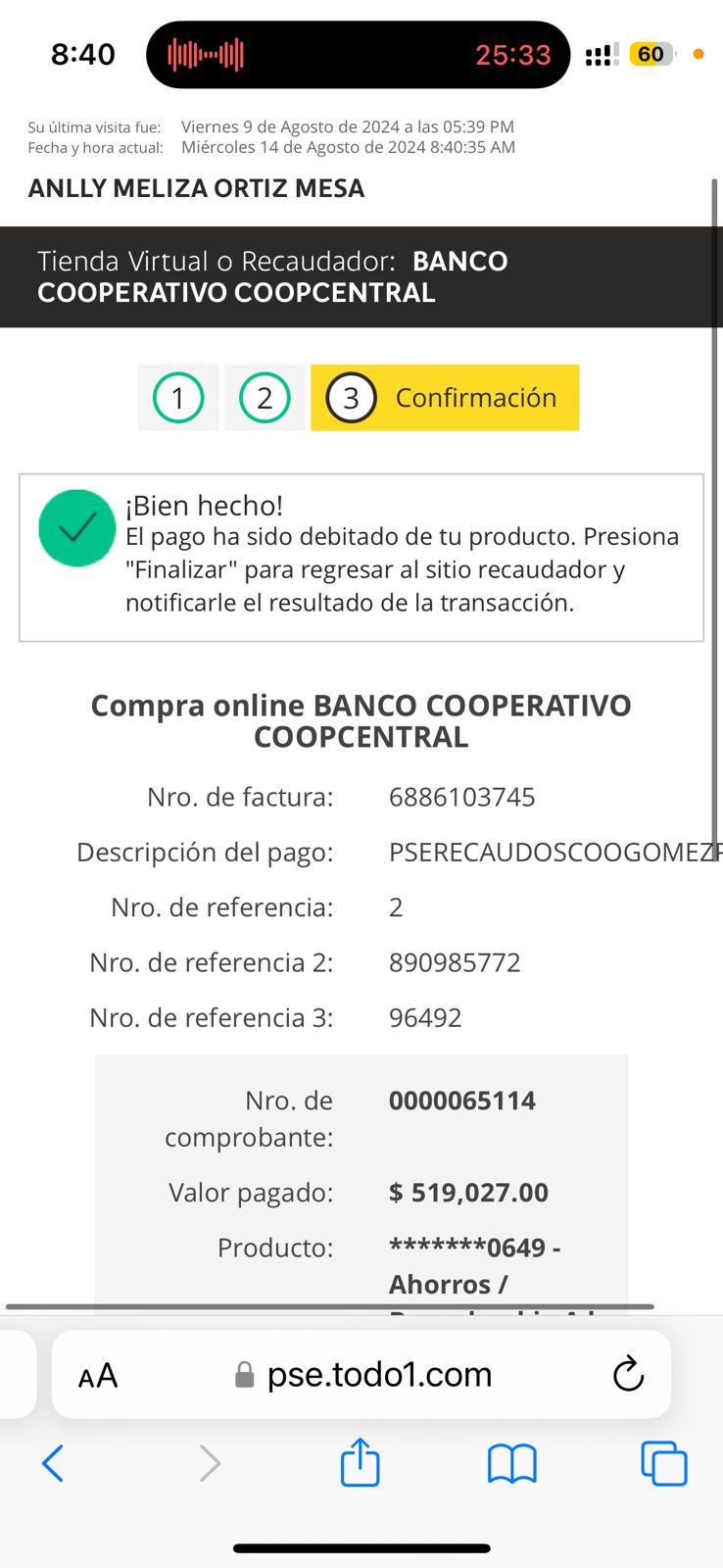This screenshot has height=1568, width=723.
Task: Open the AA reader options menu
Action: (98, 1376)
